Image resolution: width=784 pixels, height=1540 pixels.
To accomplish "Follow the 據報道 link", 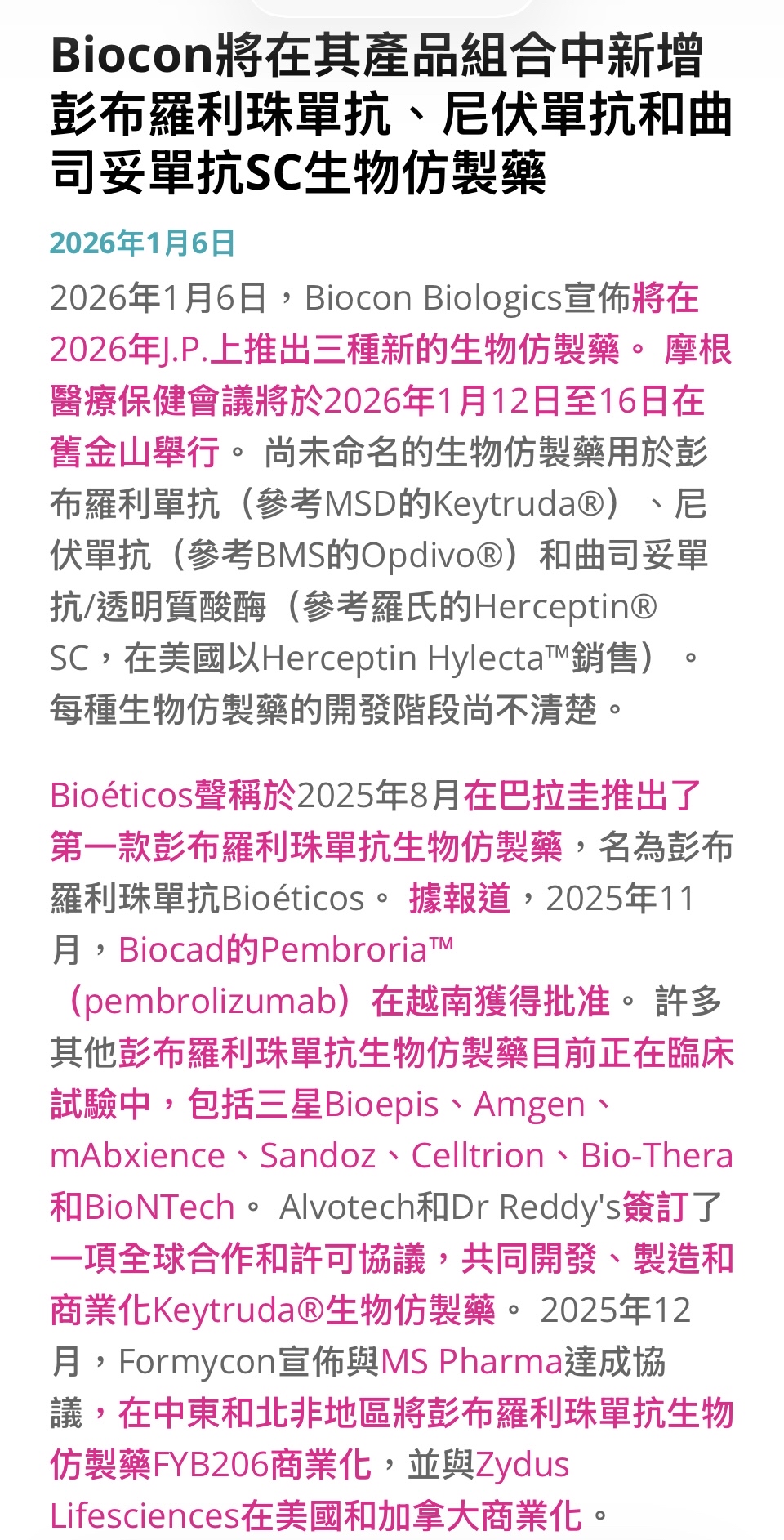I will click(460, 899).
